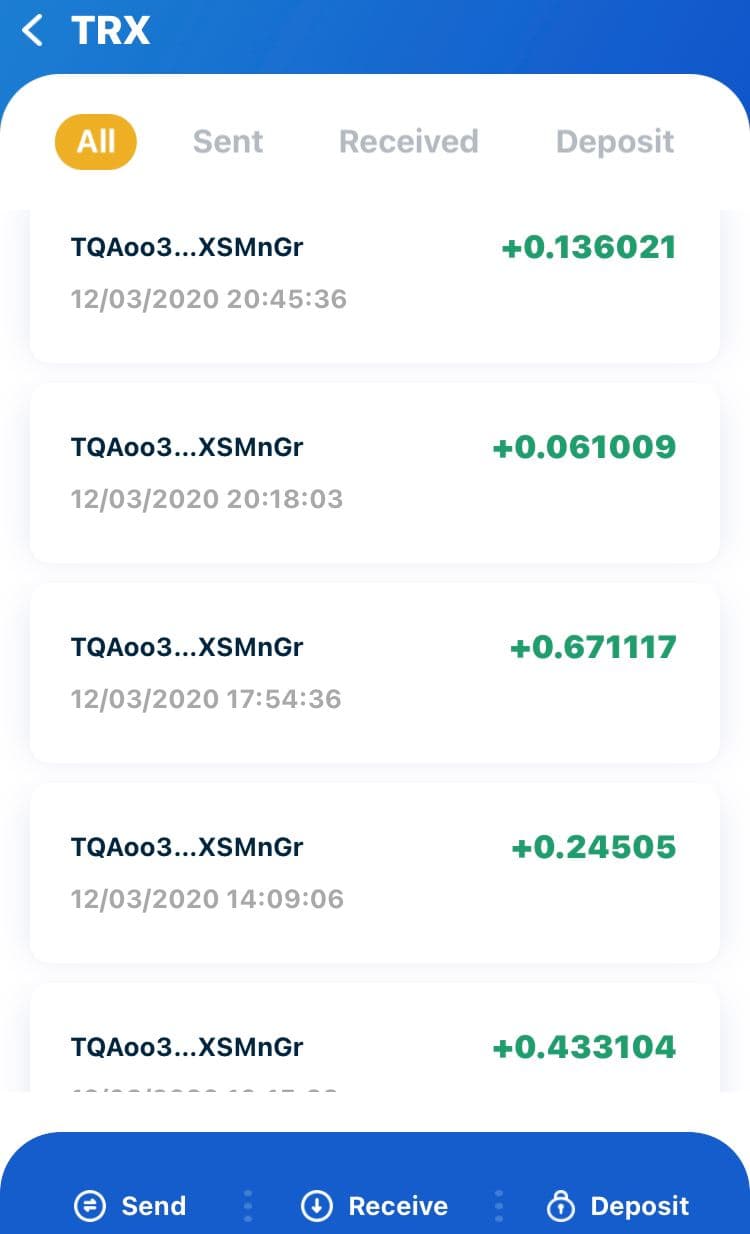
Task: Tap the Send button
Action: pyautogui.click(x=131, y=1206)
